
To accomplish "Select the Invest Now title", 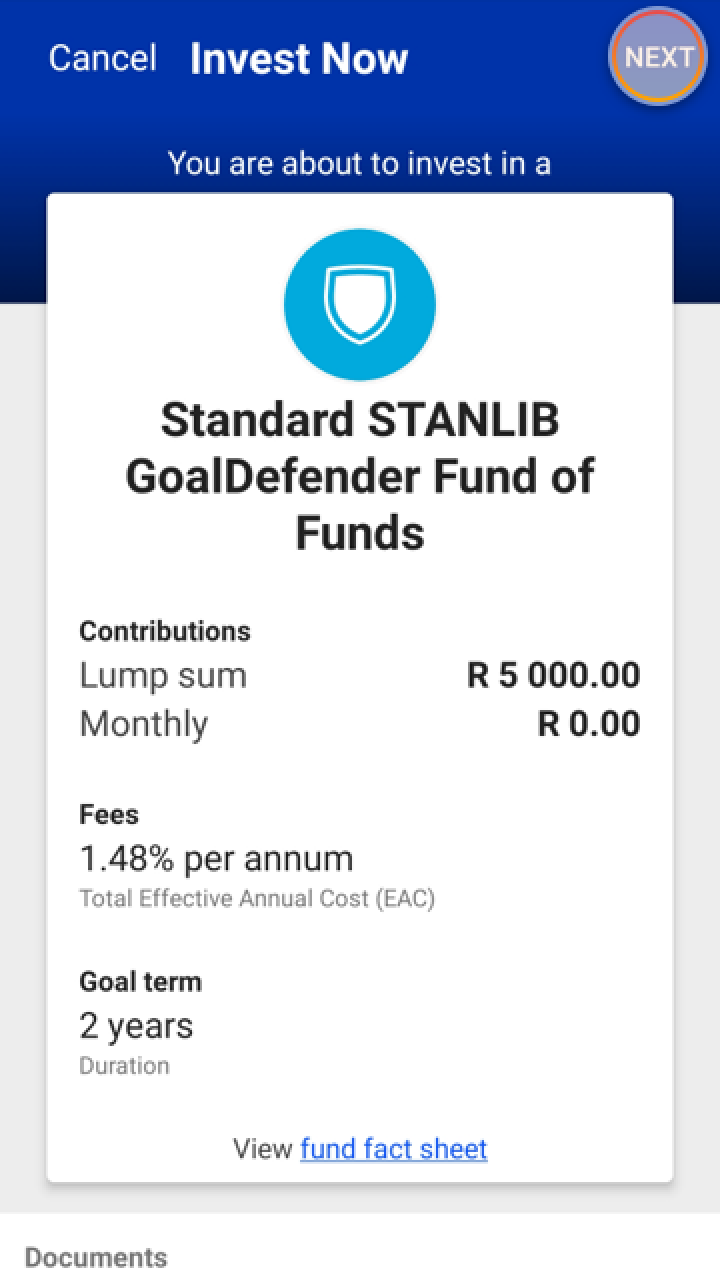I will click(298, 58).
